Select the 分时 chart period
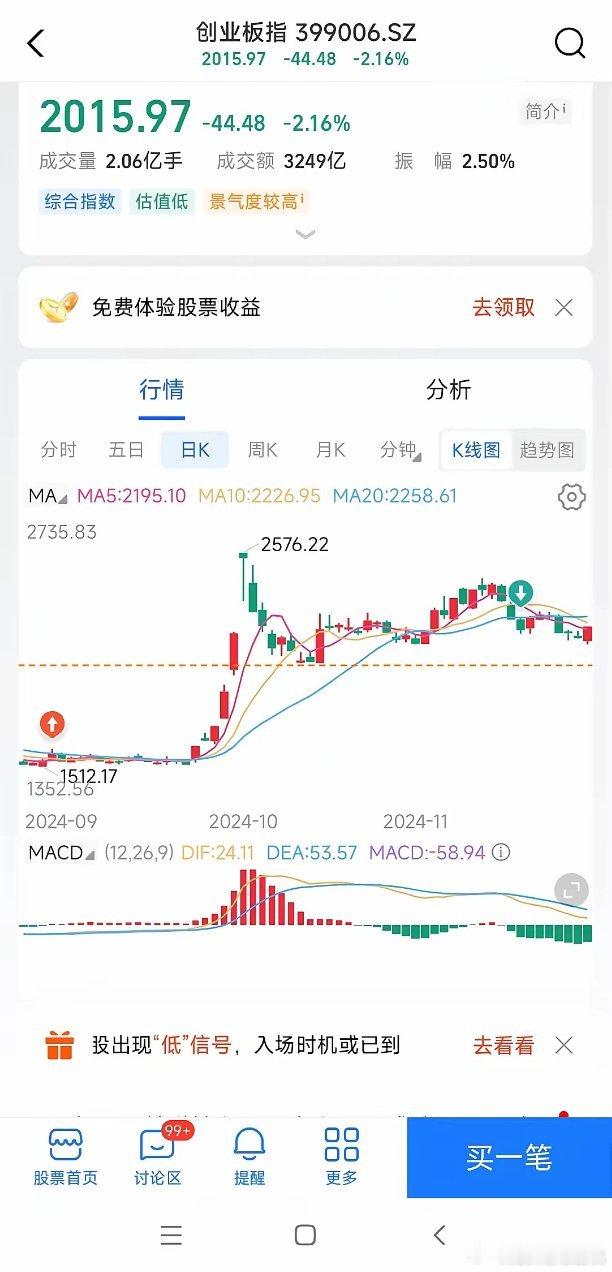Screen dimensions: 612x1272 coord(59,450)
